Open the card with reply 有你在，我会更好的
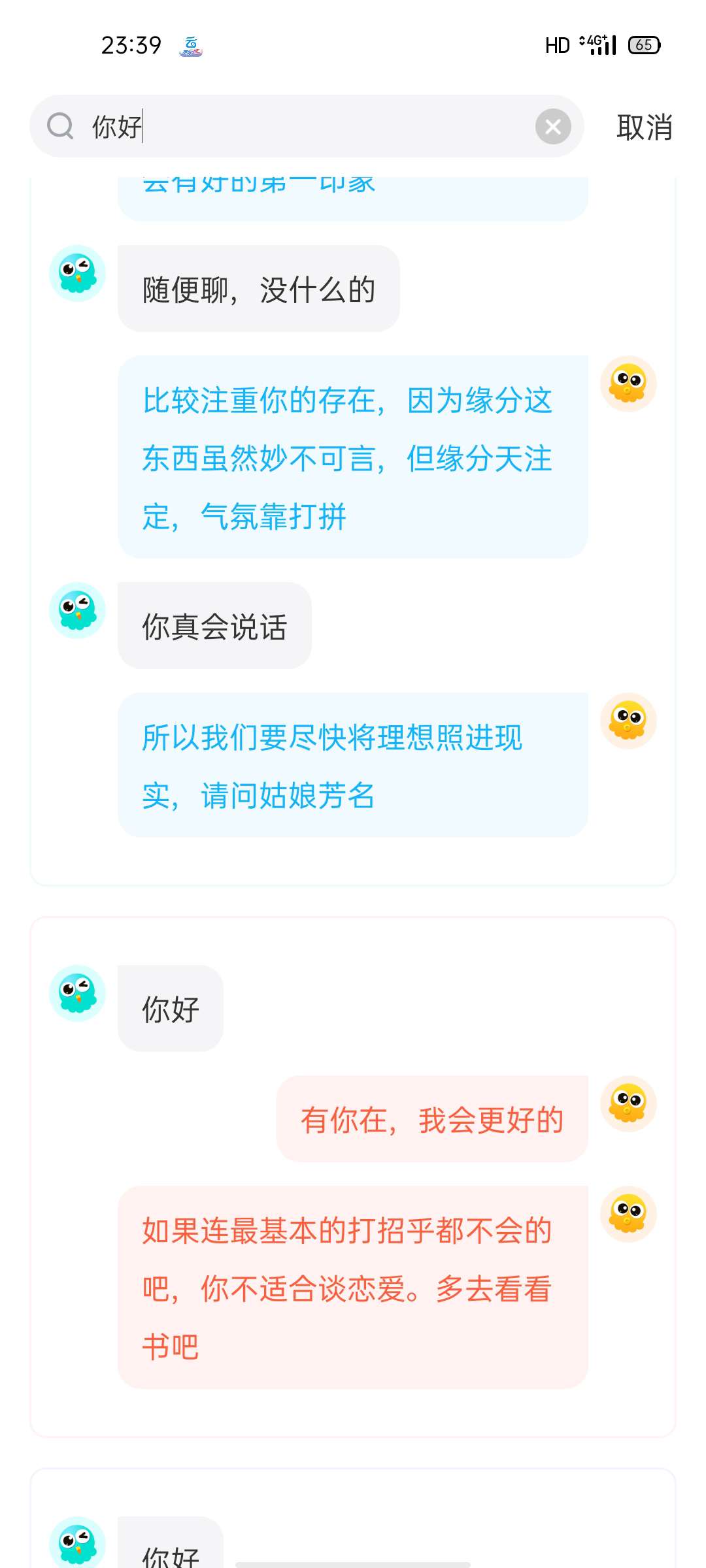 431,1119
